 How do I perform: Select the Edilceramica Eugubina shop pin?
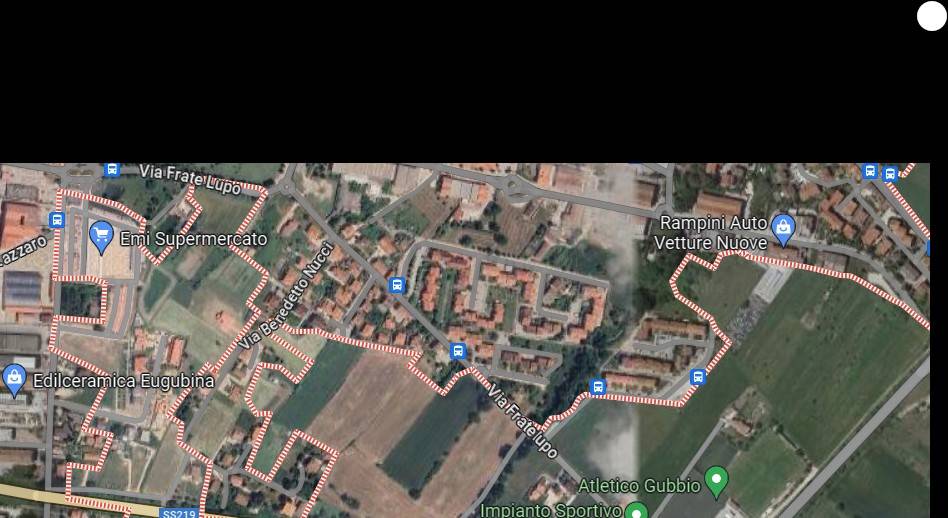point(14,379)
